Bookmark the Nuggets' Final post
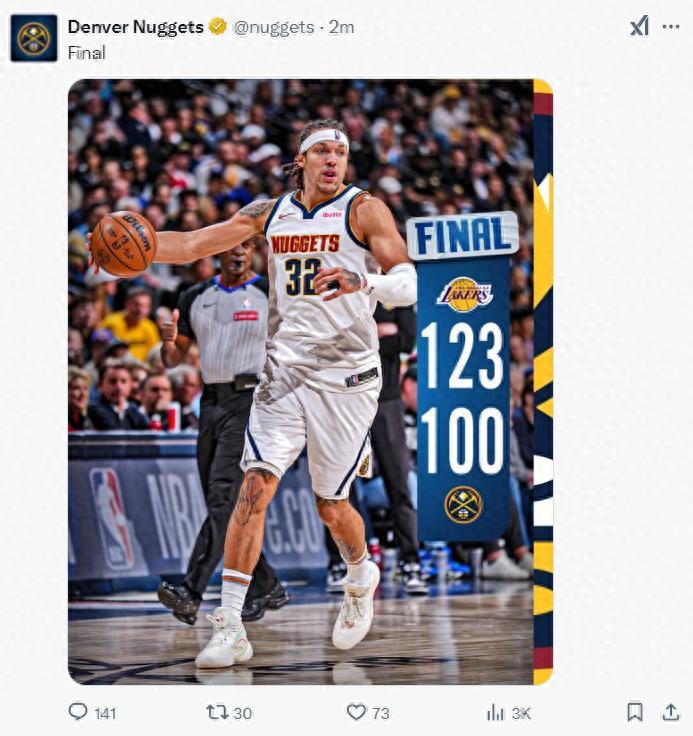This screenshot has width=693, height=736. pos(635,712)
